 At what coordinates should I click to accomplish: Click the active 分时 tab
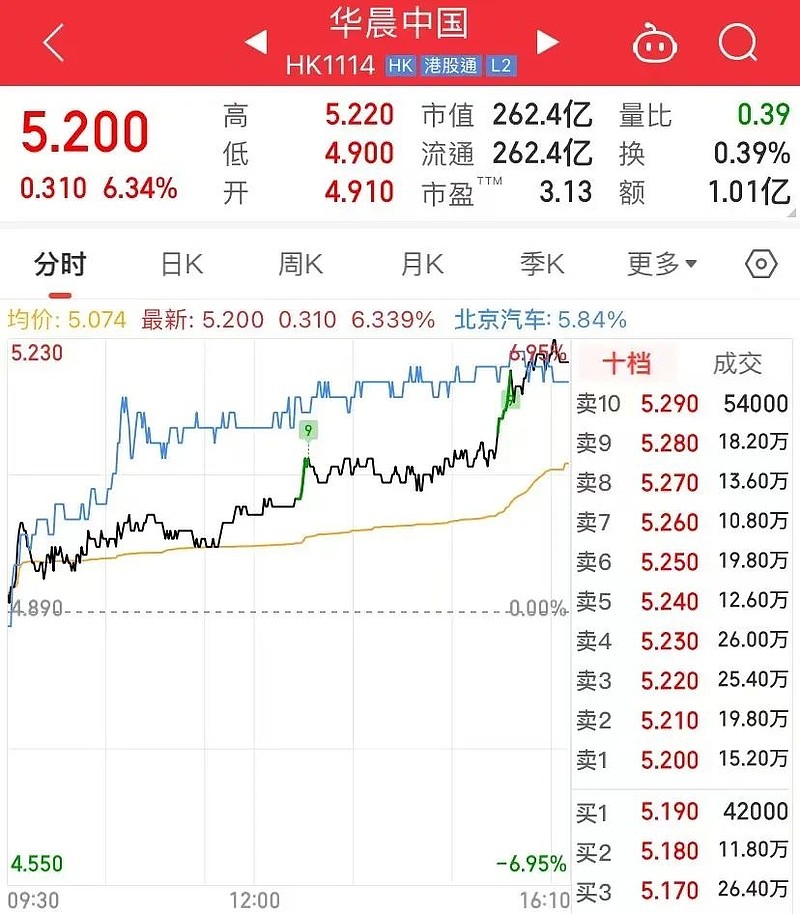coord(58,262)
